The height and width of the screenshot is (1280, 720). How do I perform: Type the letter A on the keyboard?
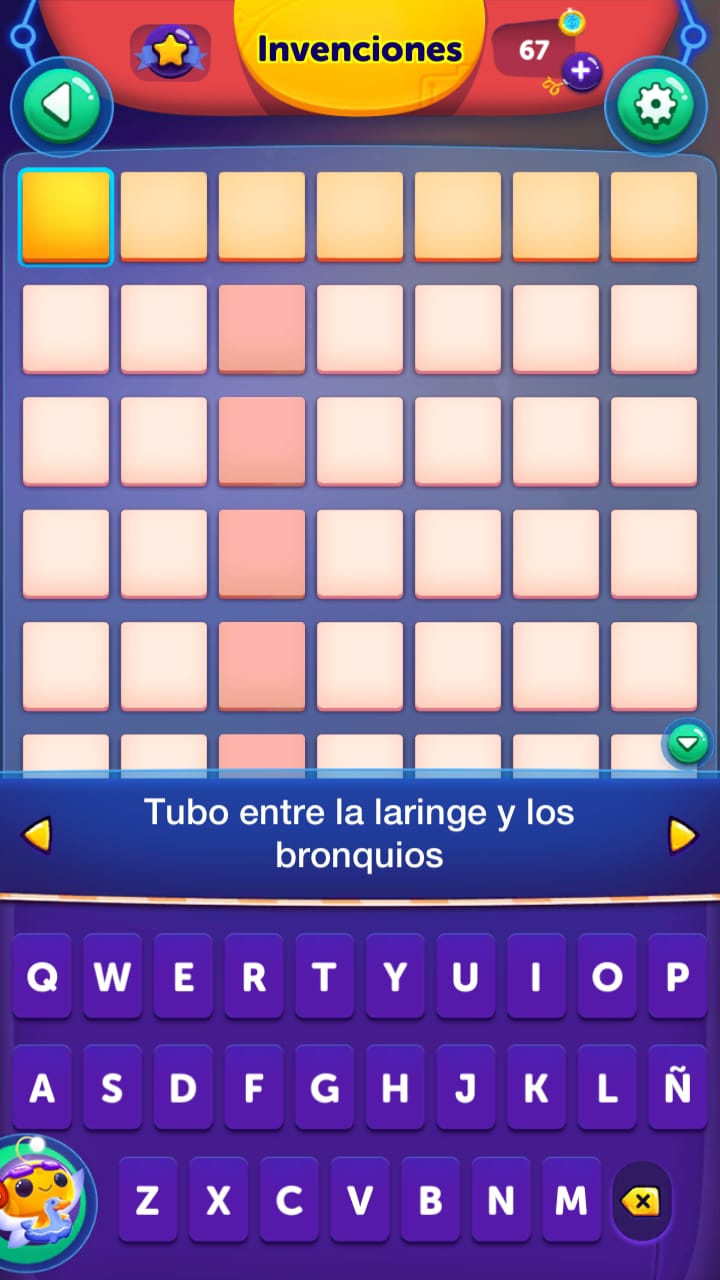(42, 1088)
